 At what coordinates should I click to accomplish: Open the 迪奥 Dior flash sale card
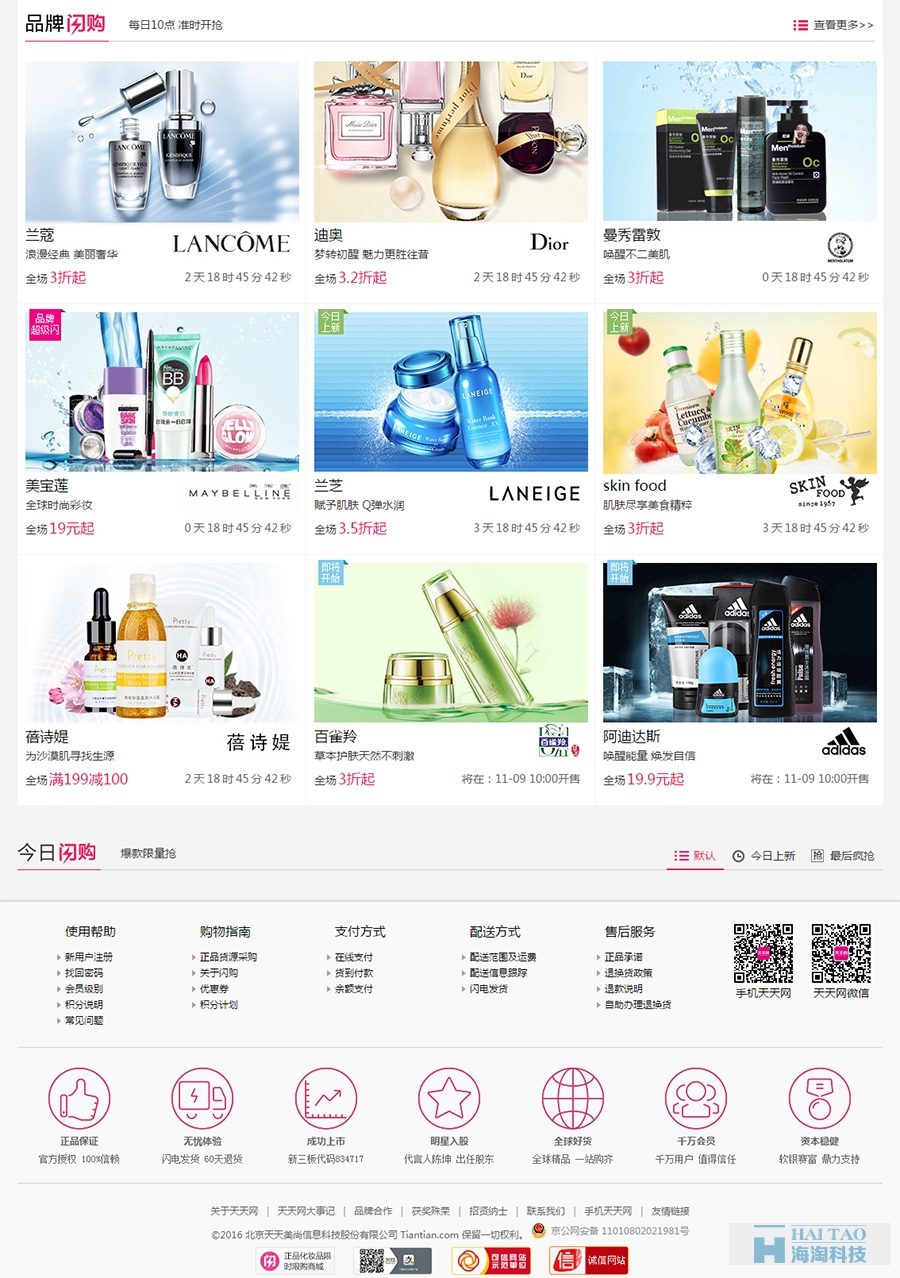pyautogui.click(x=450, y=142)
